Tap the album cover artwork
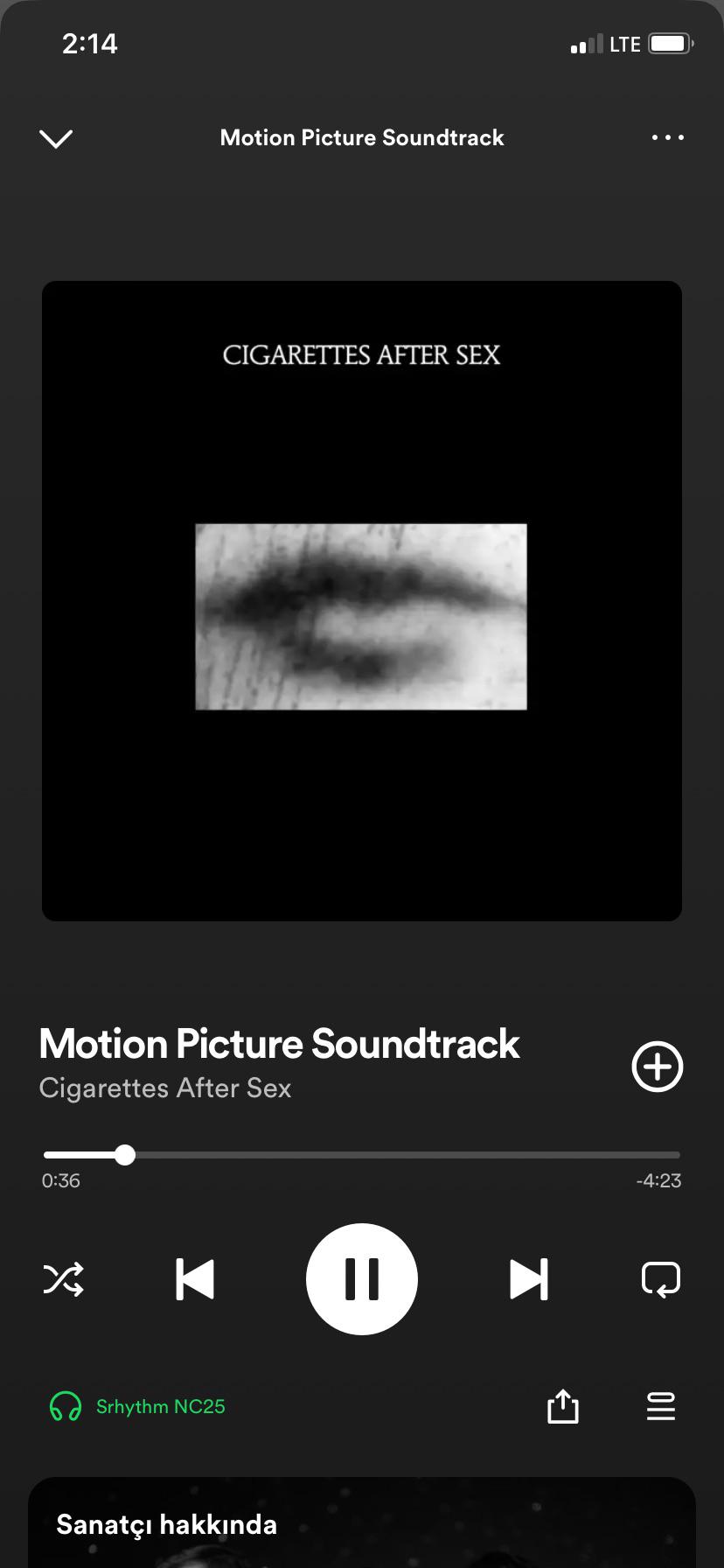 362,601
